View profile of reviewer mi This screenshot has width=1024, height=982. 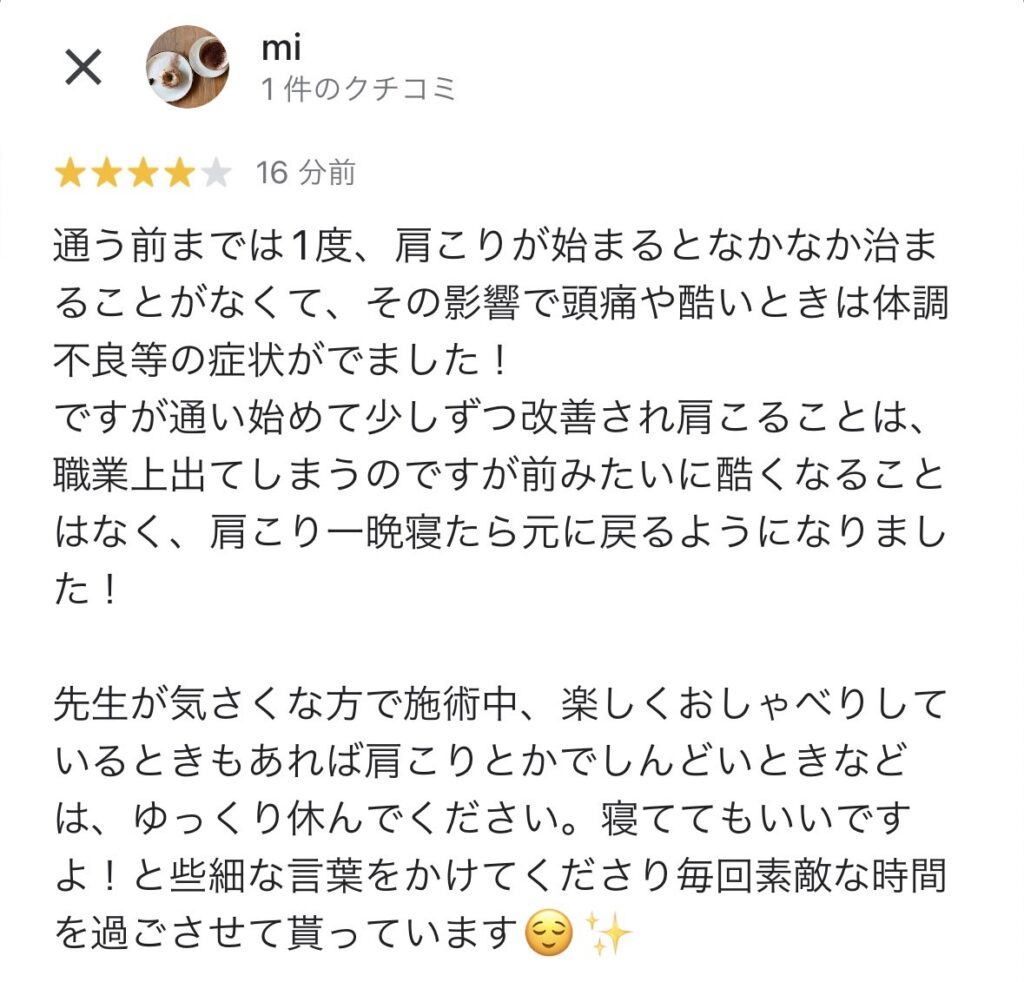coord(280,50)
